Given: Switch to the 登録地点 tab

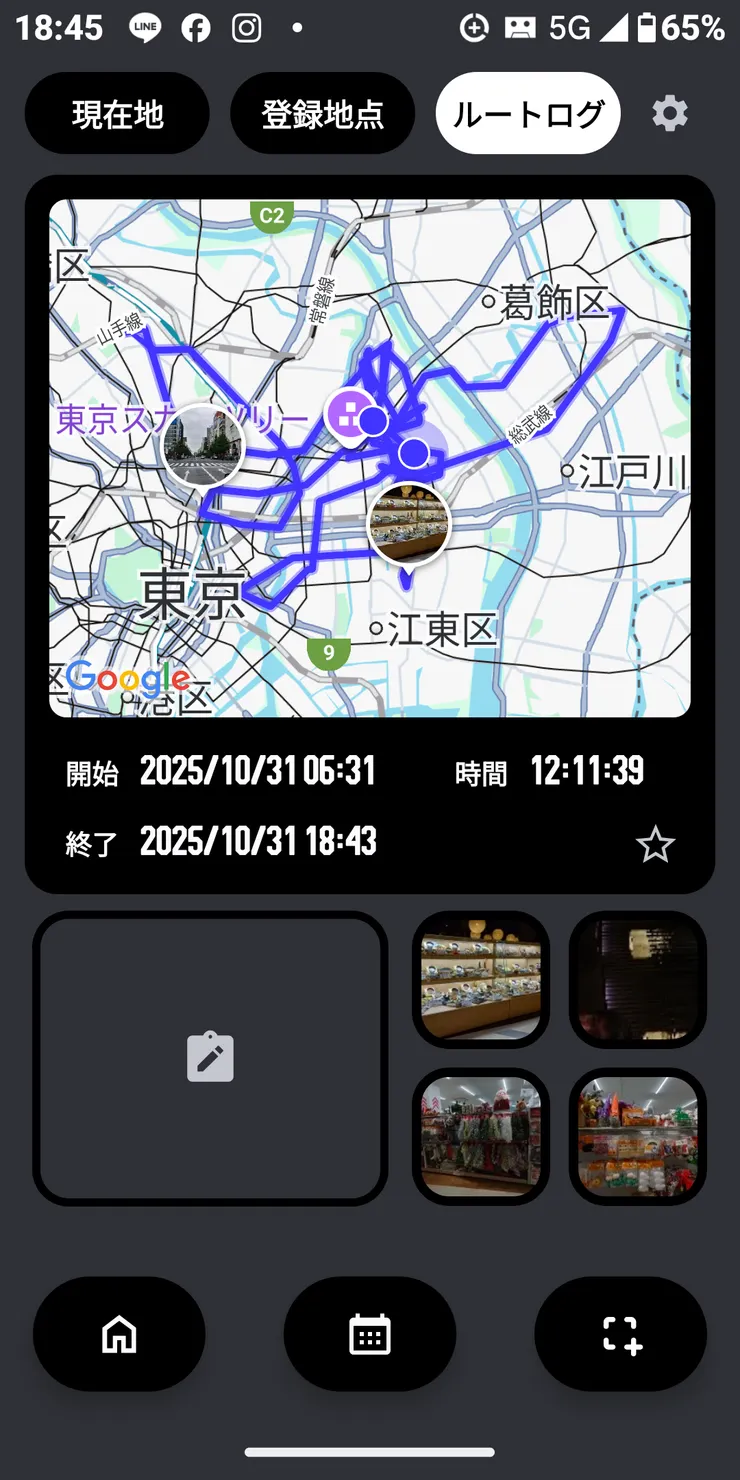Looking at the screenshot, I should pos(322,113).
